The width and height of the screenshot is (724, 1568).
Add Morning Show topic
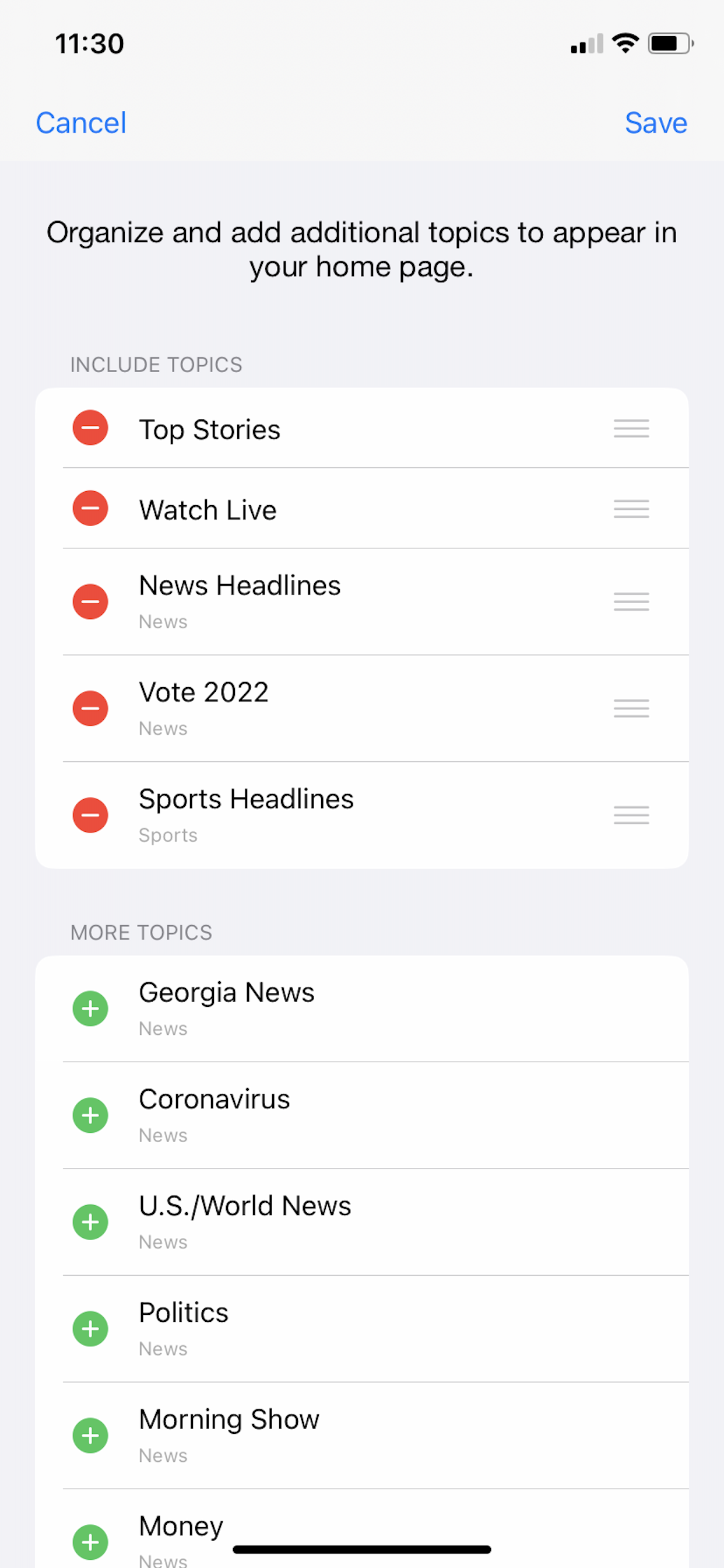pos(91,1436)
